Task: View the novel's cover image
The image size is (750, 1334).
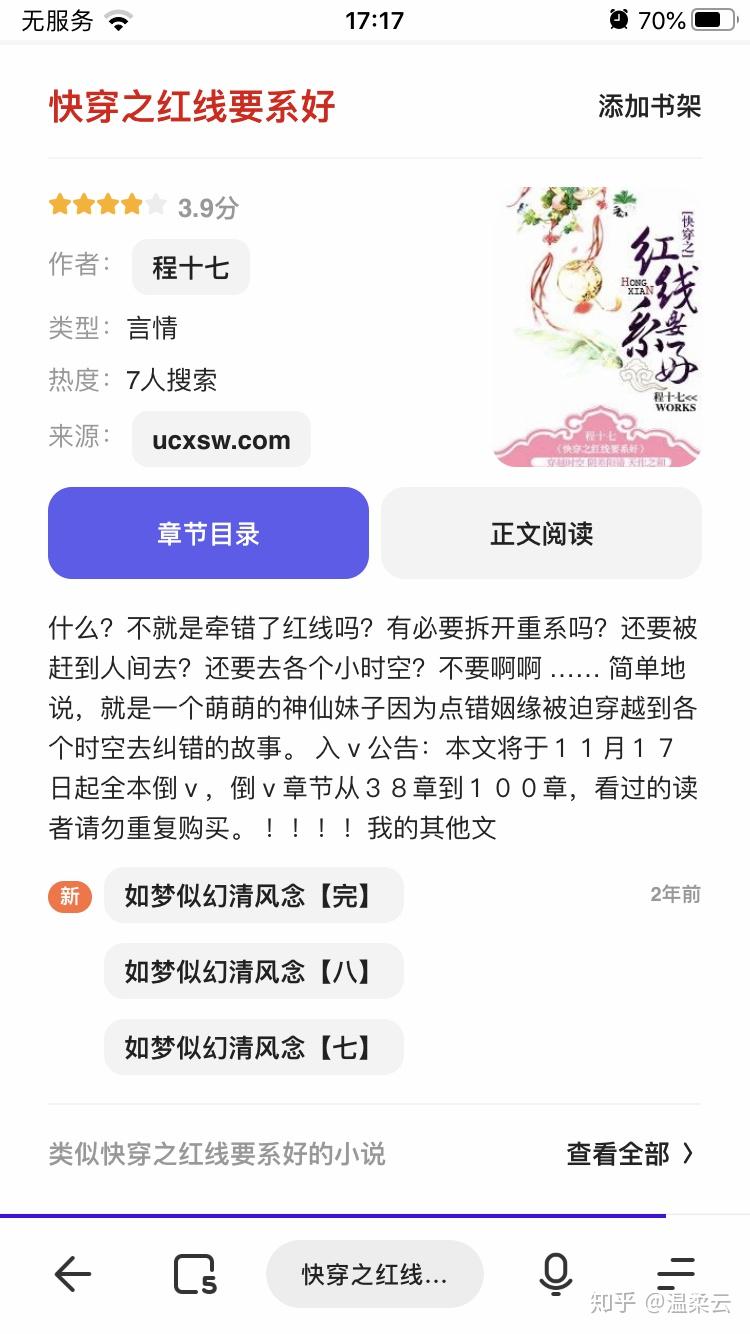Action: coord(597,327)
